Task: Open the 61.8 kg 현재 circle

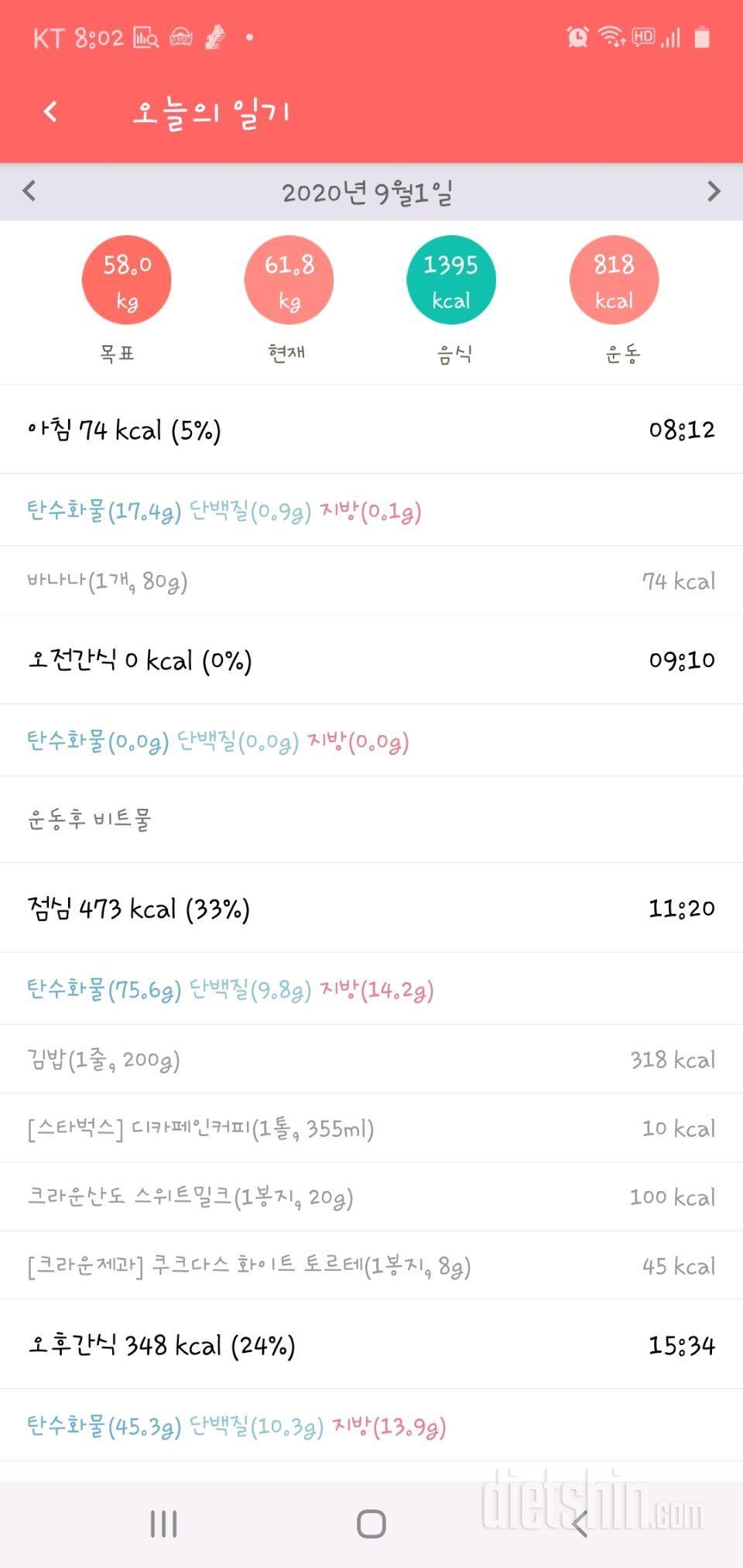Action: (x=289, y=280)
